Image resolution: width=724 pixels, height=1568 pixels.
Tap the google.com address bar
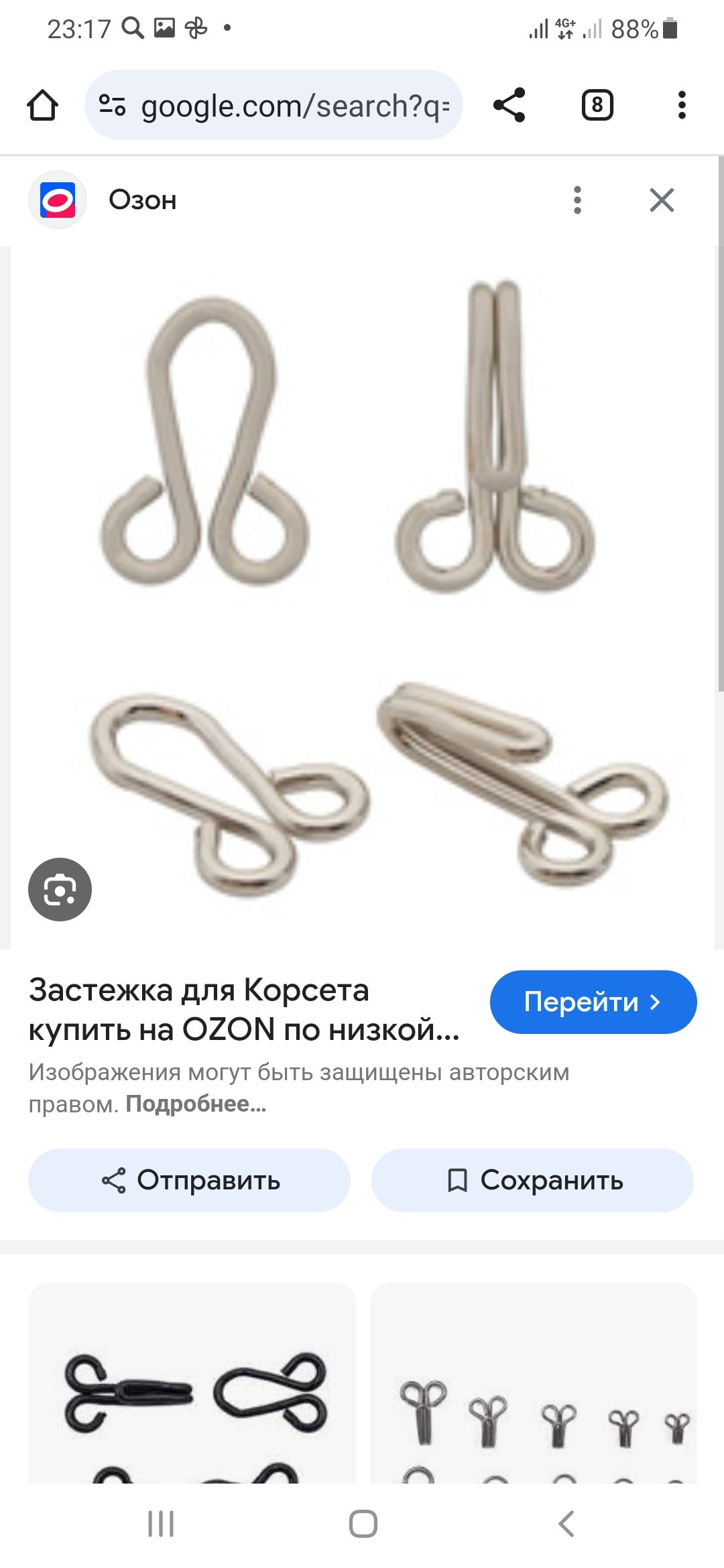(x=274, y=105)
